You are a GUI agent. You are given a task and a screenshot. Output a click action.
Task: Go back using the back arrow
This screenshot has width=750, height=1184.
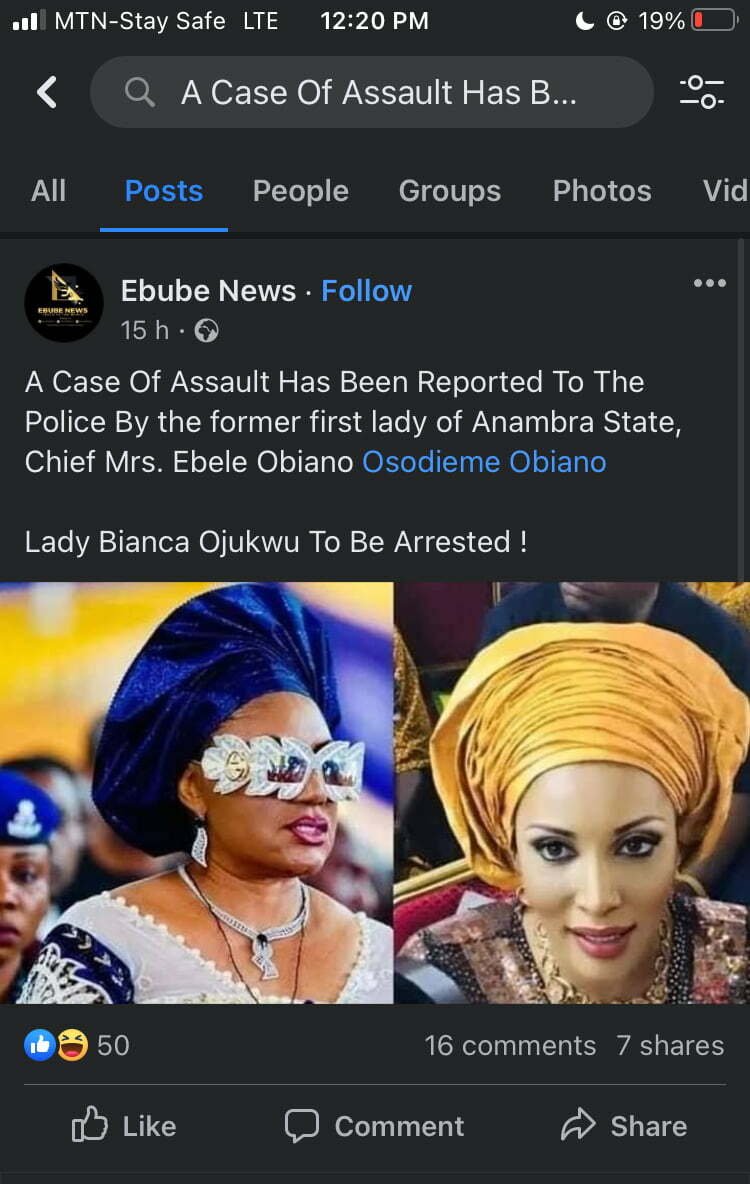(x=47, y=93)
